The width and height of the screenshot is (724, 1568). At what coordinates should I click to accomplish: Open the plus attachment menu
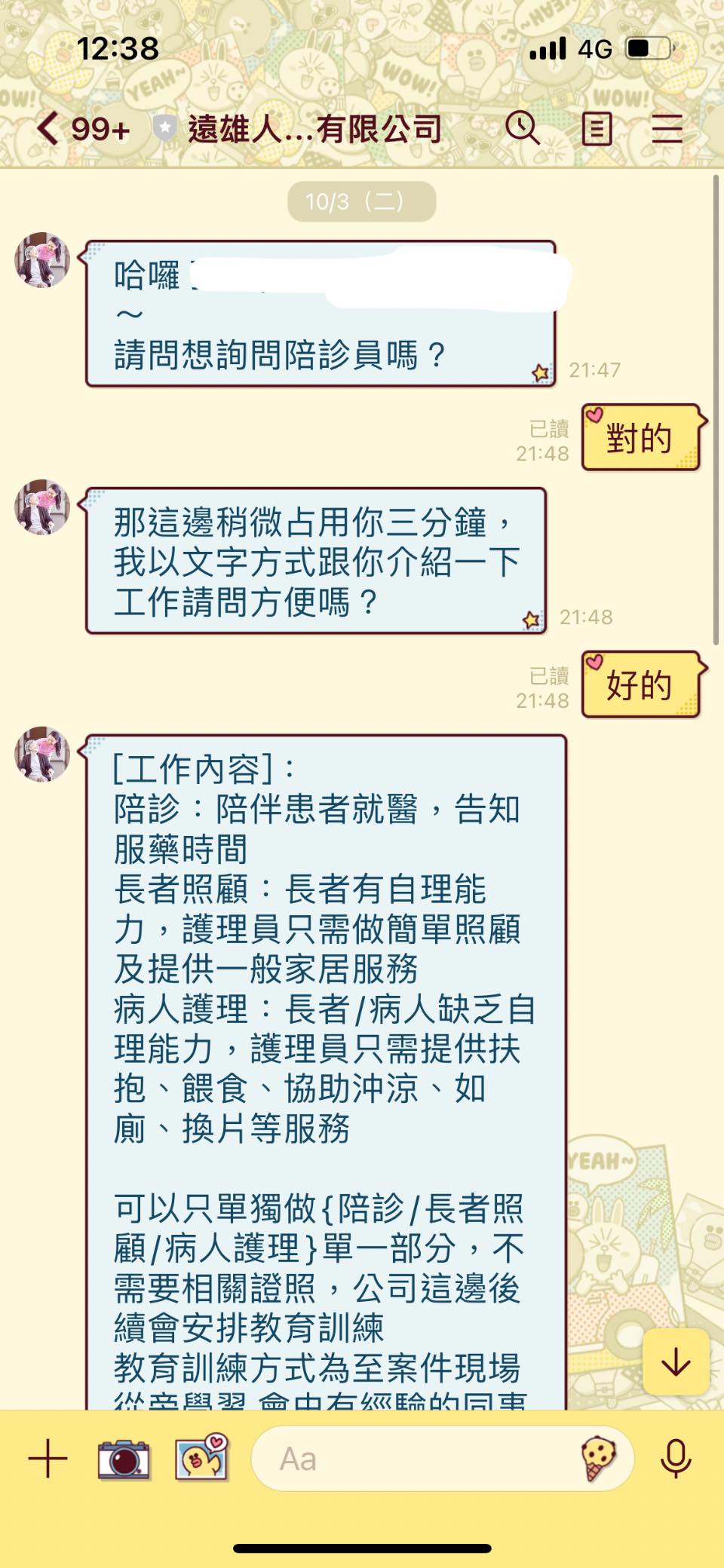coord(48,1459)
